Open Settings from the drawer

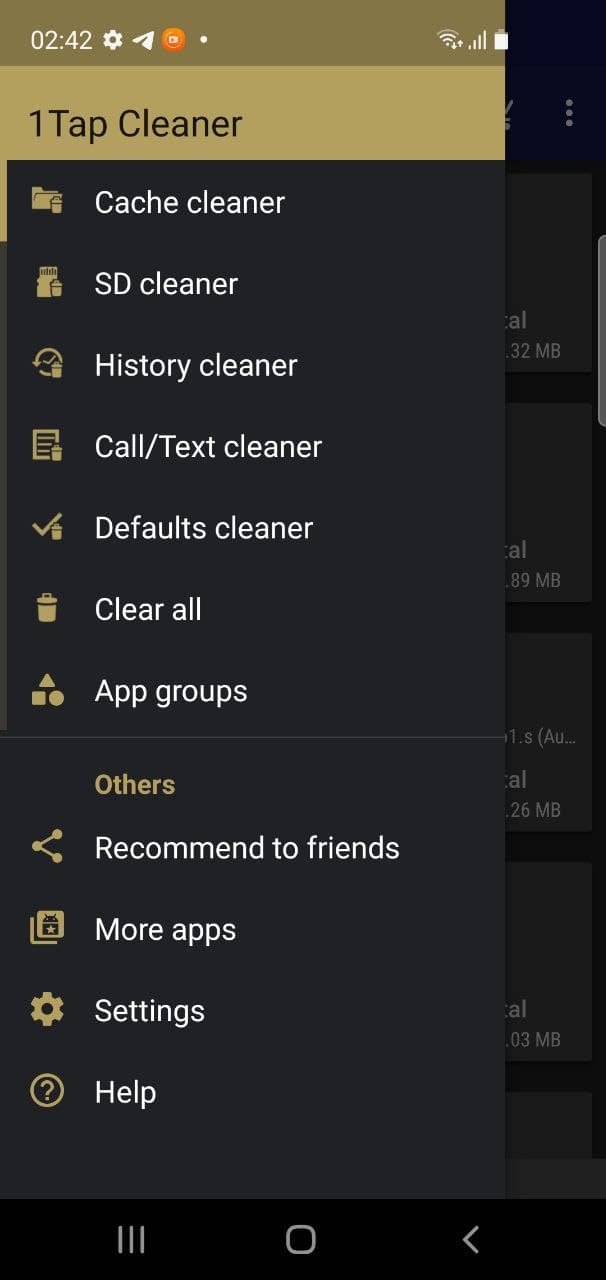click(x=150, y=1011)
